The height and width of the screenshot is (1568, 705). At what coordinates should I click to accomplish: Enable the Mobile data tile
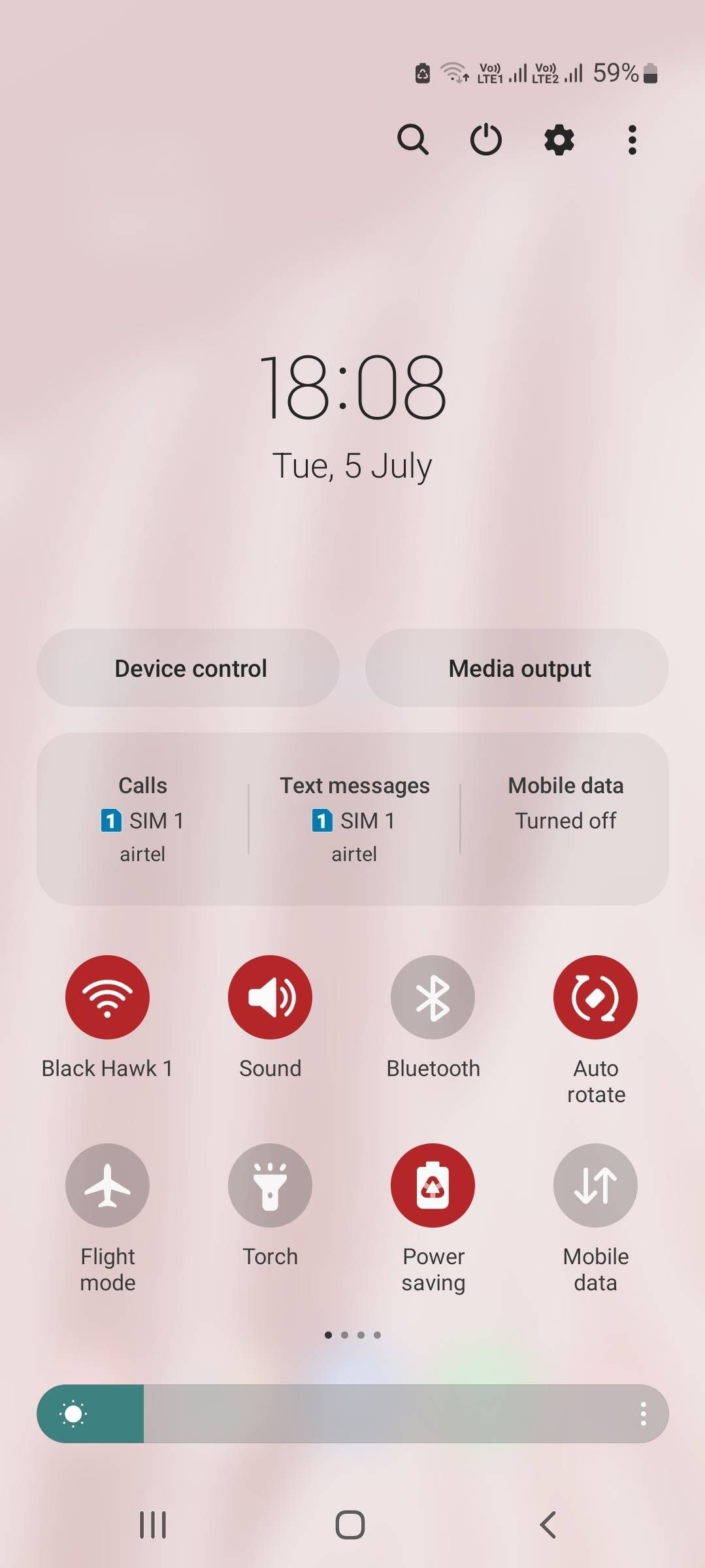coord(595,1186)
